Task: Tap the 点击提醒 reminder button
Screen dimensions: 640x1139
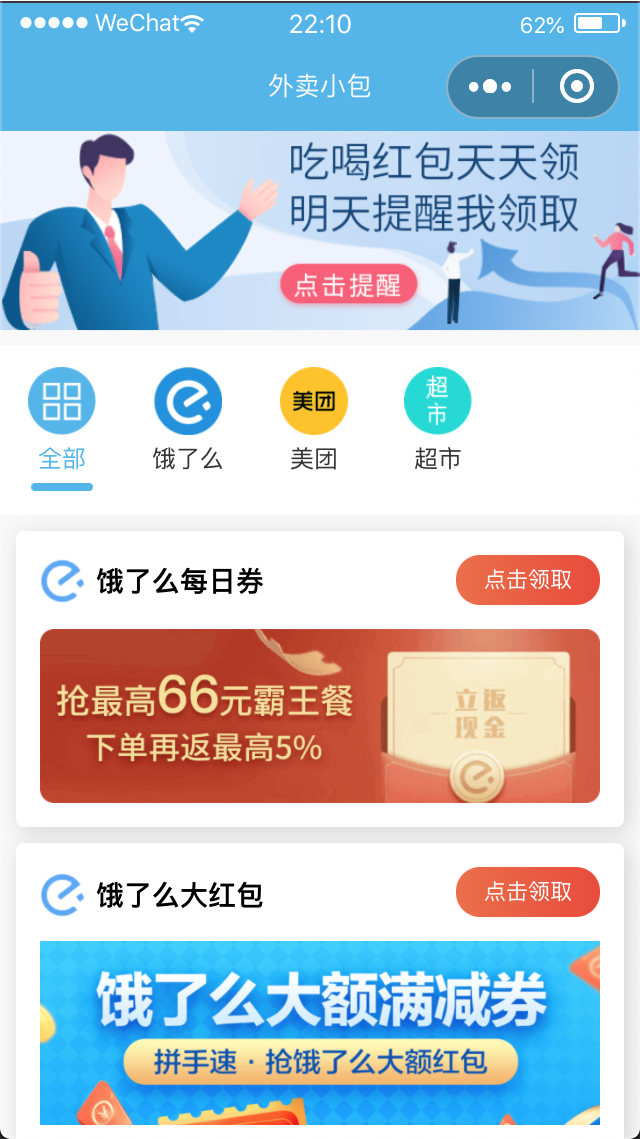Action: 347,285
